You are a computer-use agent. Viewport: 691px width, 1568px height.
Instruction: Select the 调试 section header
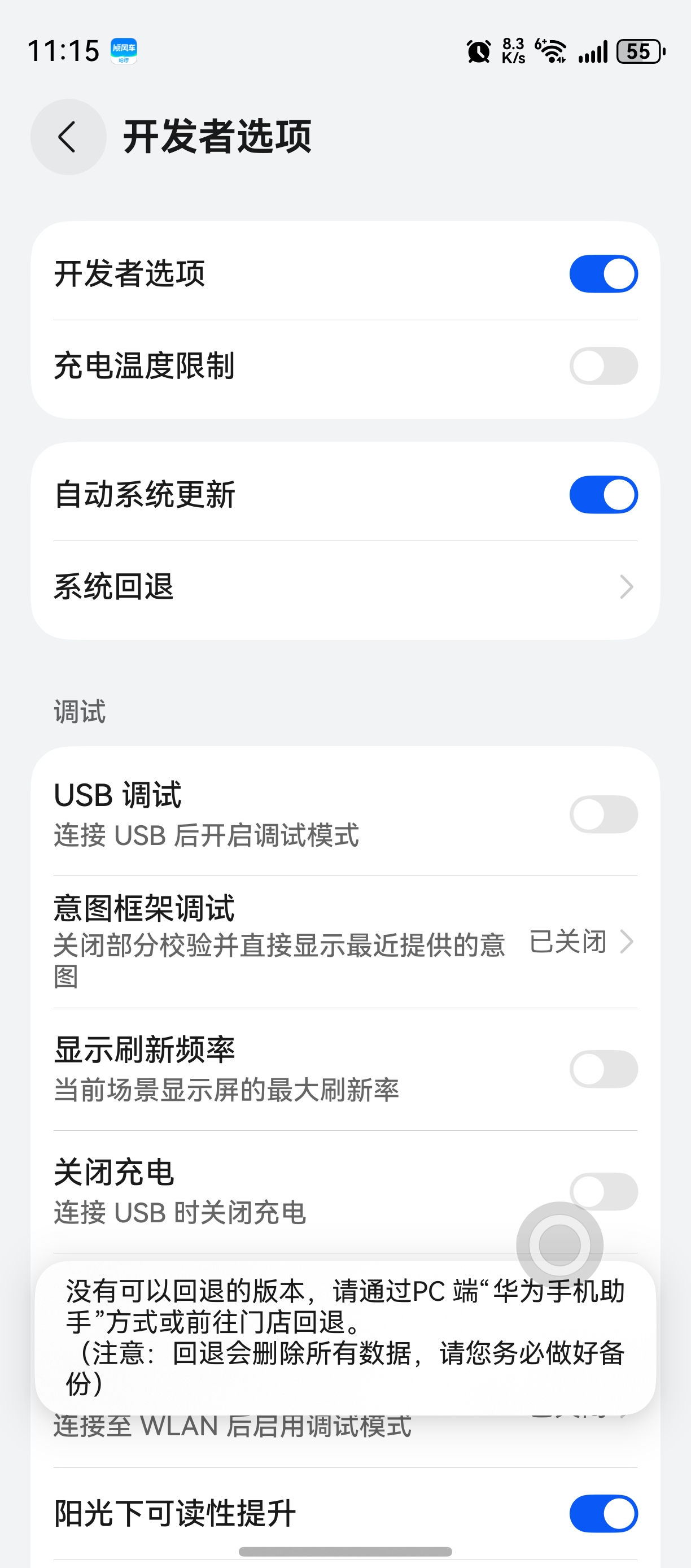click(x=79, y=712)
